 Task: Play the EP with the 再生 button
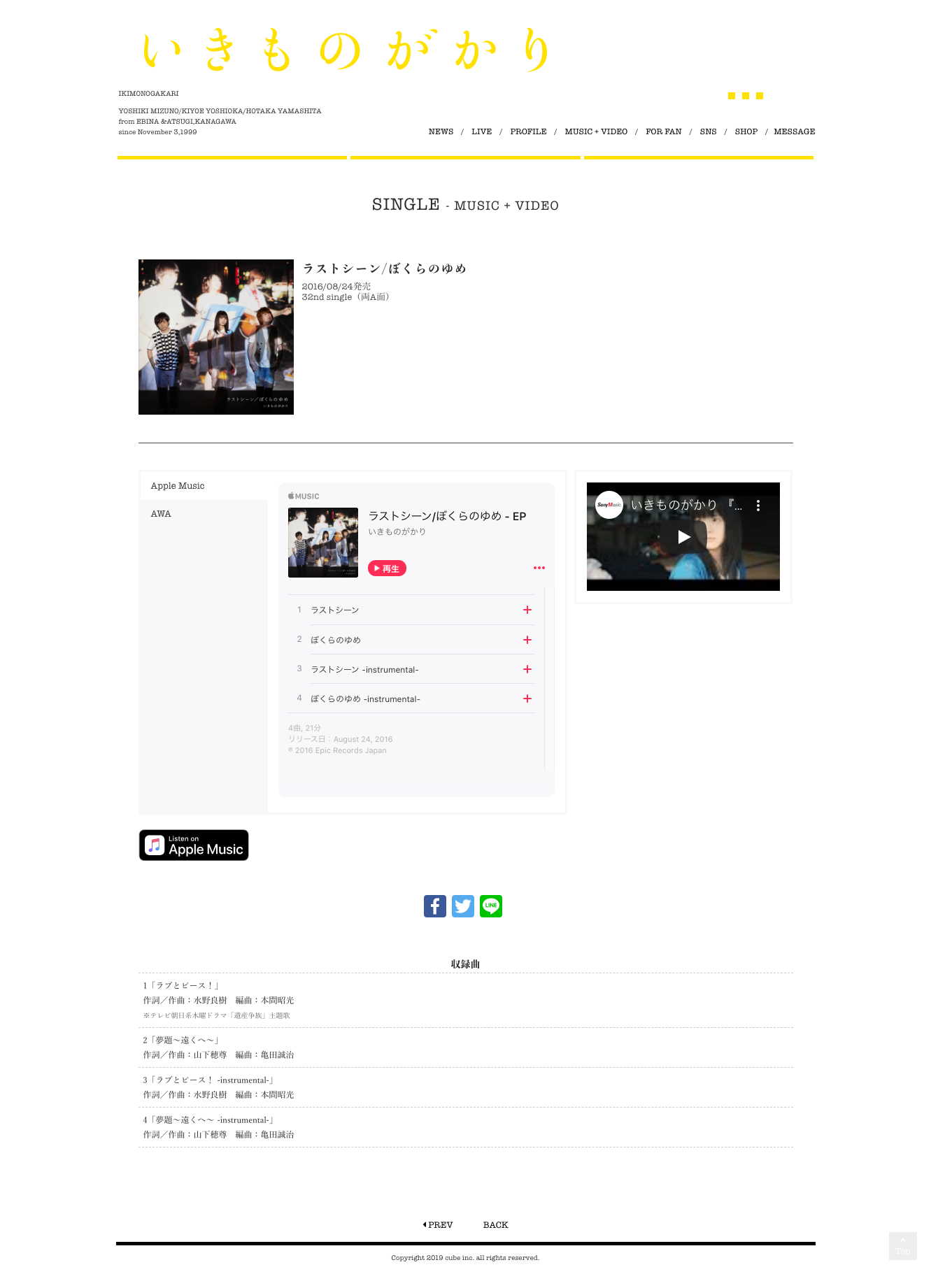(387, 568)
